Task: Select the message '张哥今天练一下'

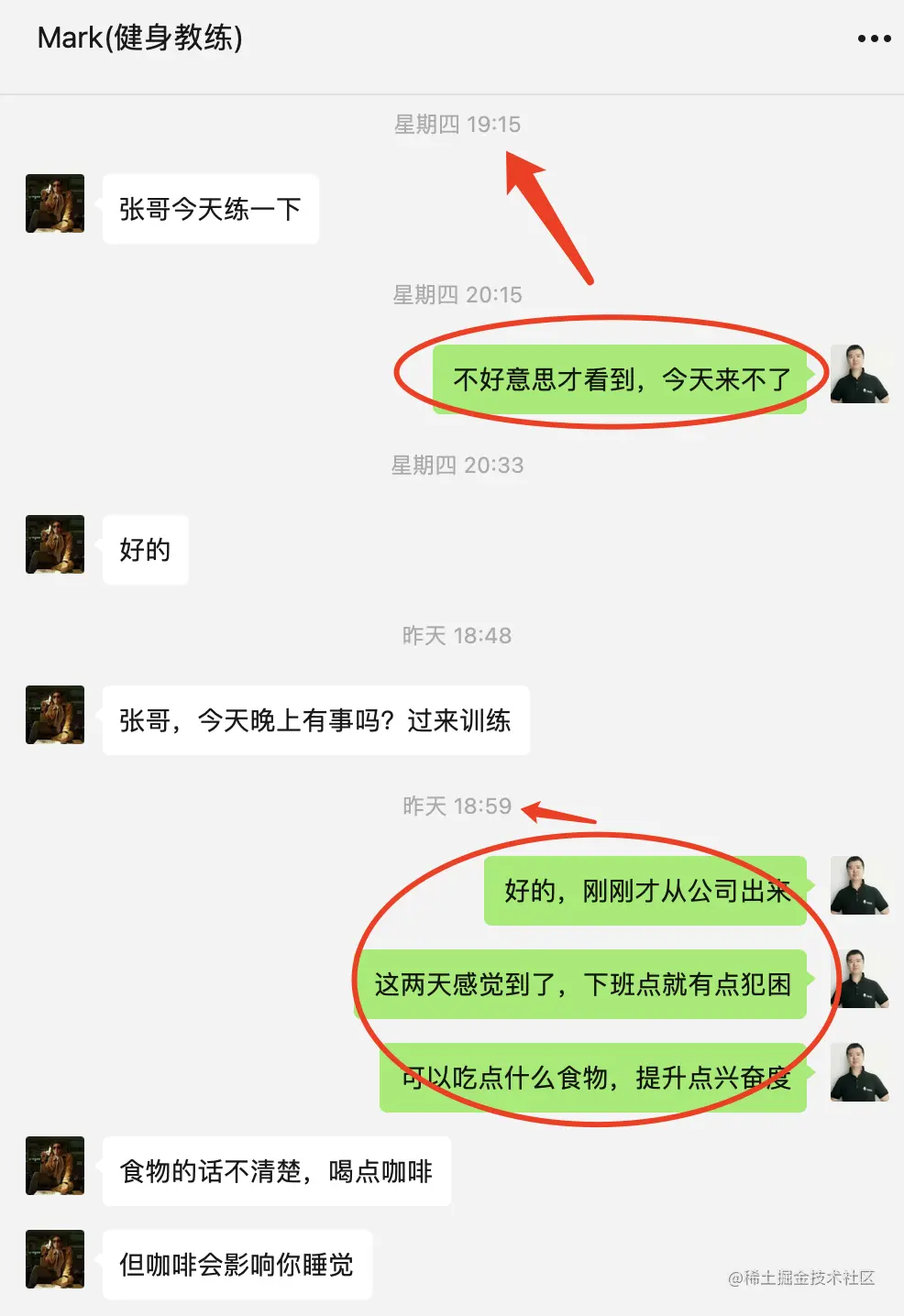Action: (211, 208)
